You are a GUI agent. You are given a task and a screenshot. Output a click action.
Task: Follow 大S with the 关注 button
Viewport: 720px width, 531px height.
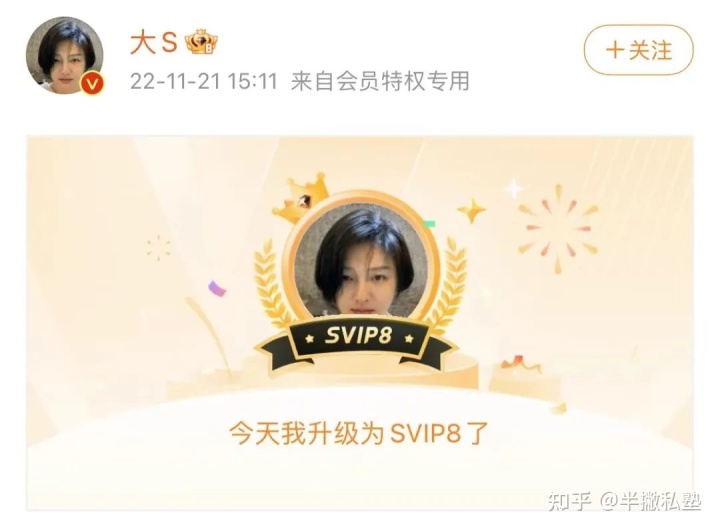pos(638,50)
